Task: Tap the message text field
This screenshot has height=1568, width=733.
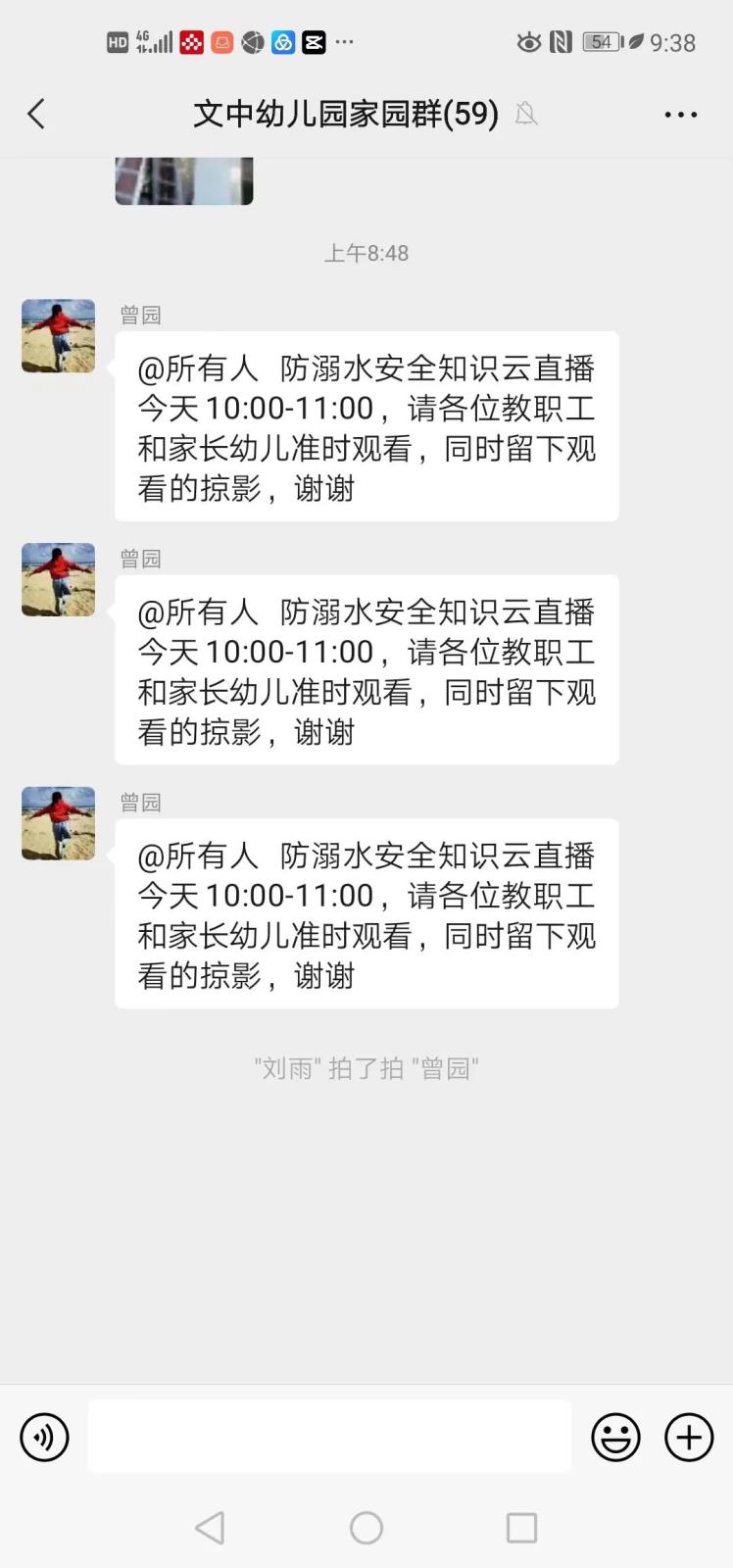Action: [329, 1437]
